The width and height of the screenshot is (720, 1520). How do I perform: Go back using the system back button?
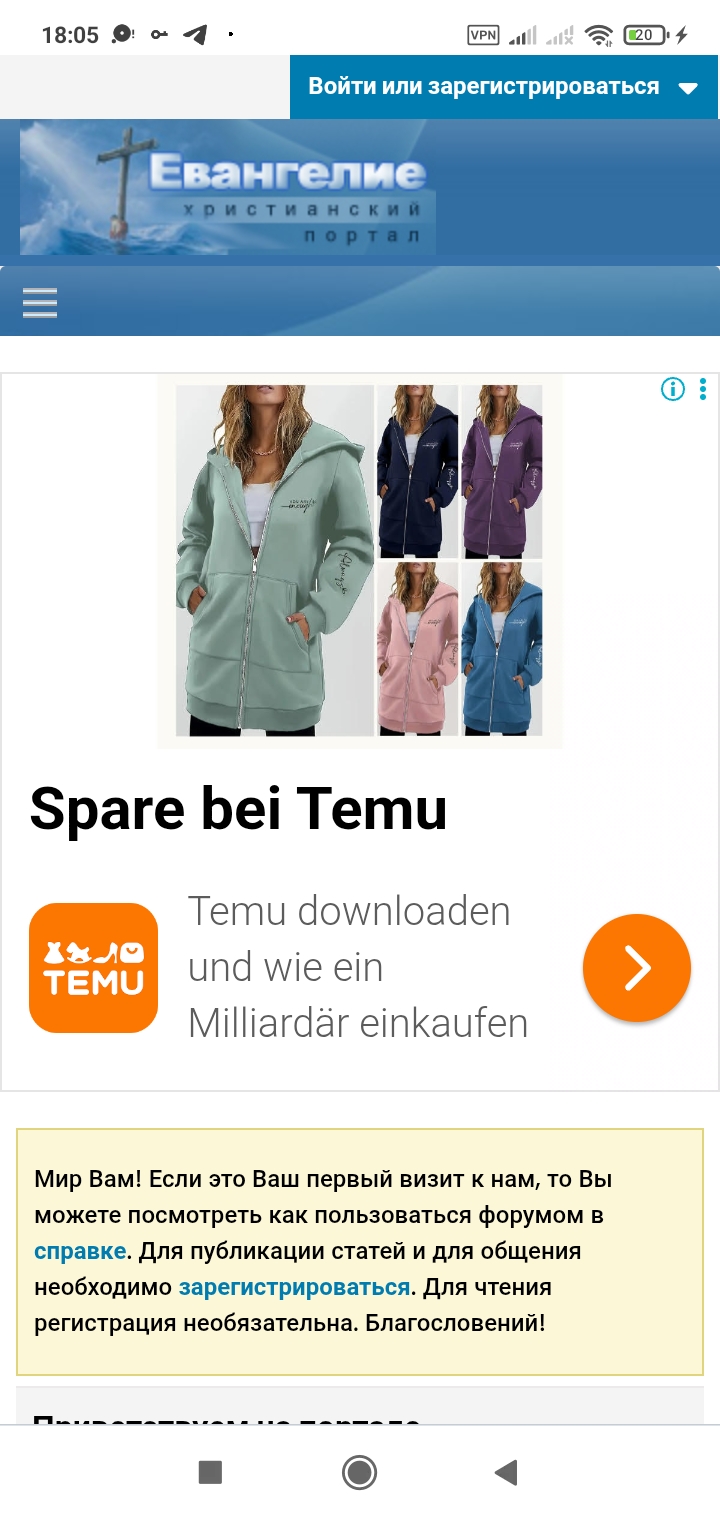pos(506,1472)
